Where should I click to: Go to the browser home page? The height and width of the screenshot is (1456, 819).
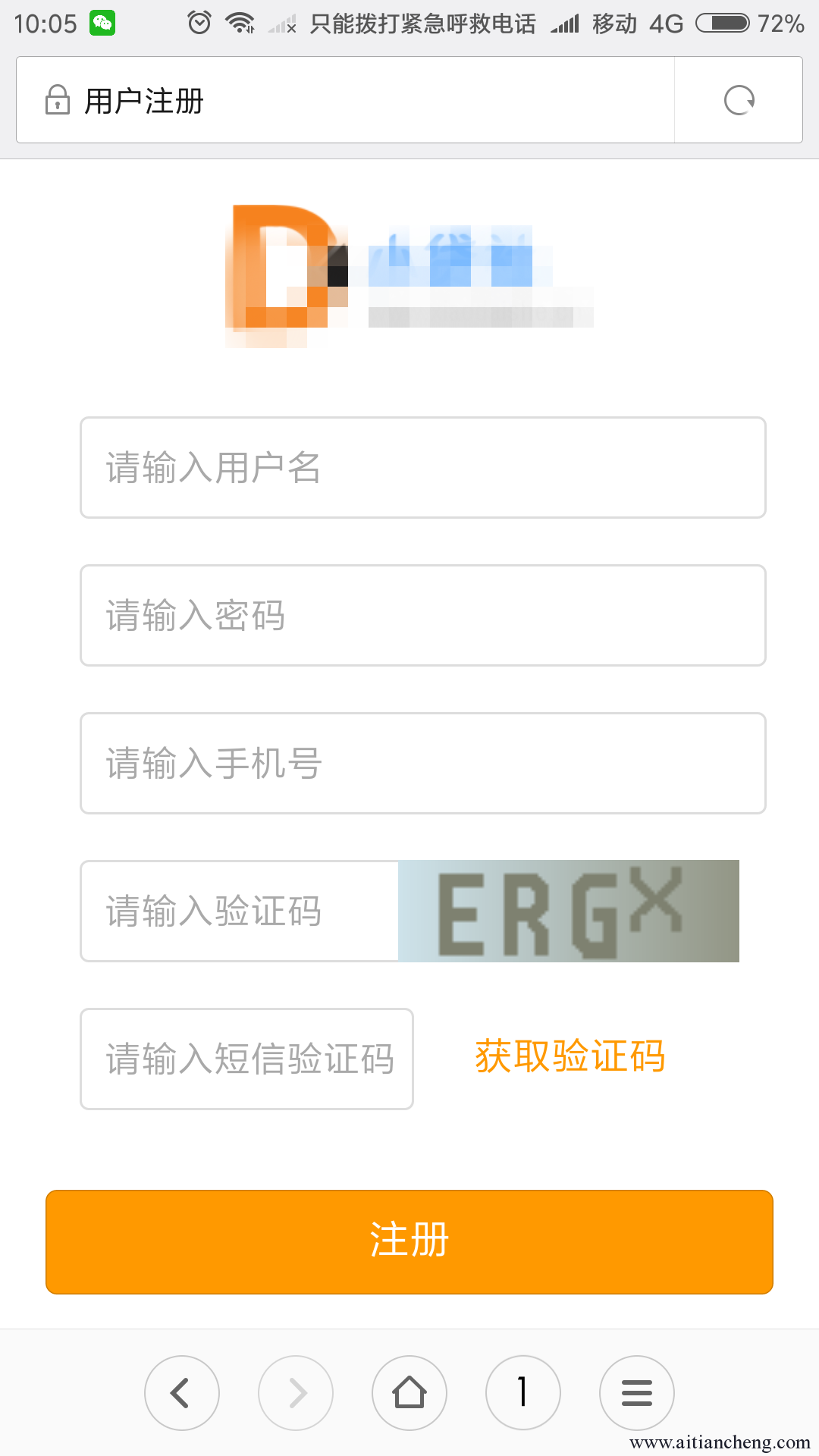409,1393
